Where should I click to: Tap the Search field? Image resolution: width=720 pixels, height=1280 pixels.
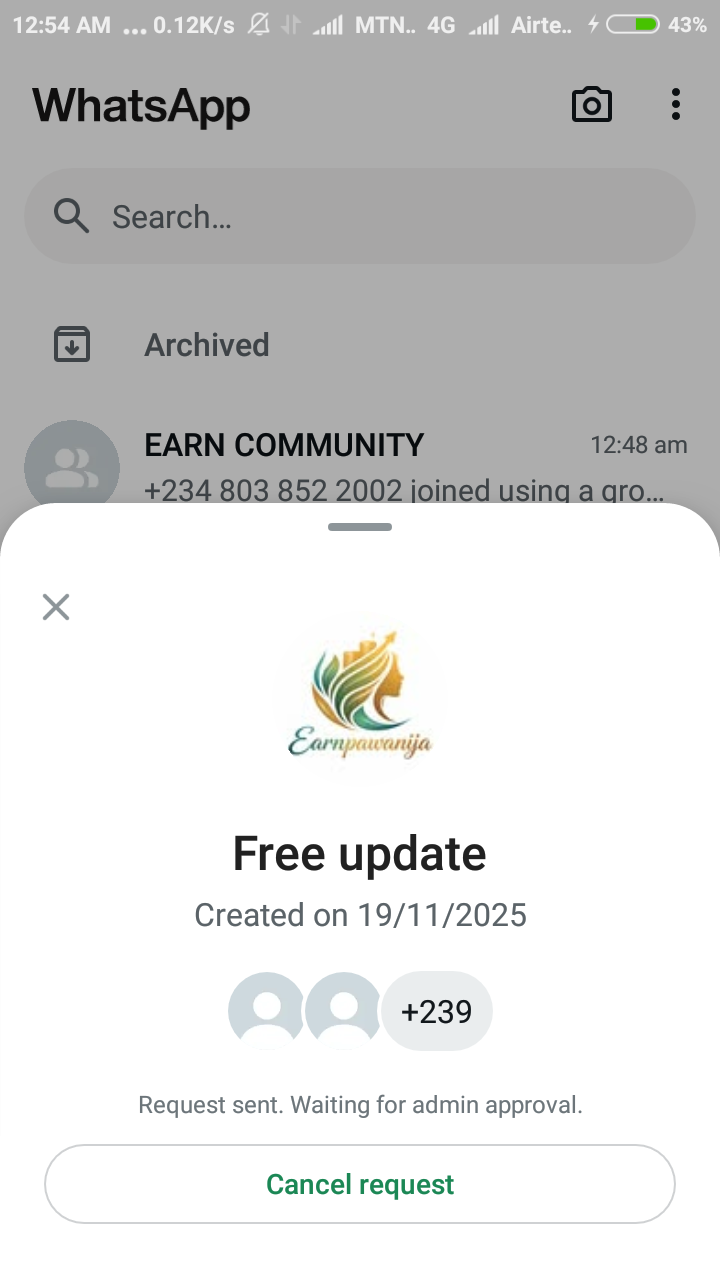360,216
